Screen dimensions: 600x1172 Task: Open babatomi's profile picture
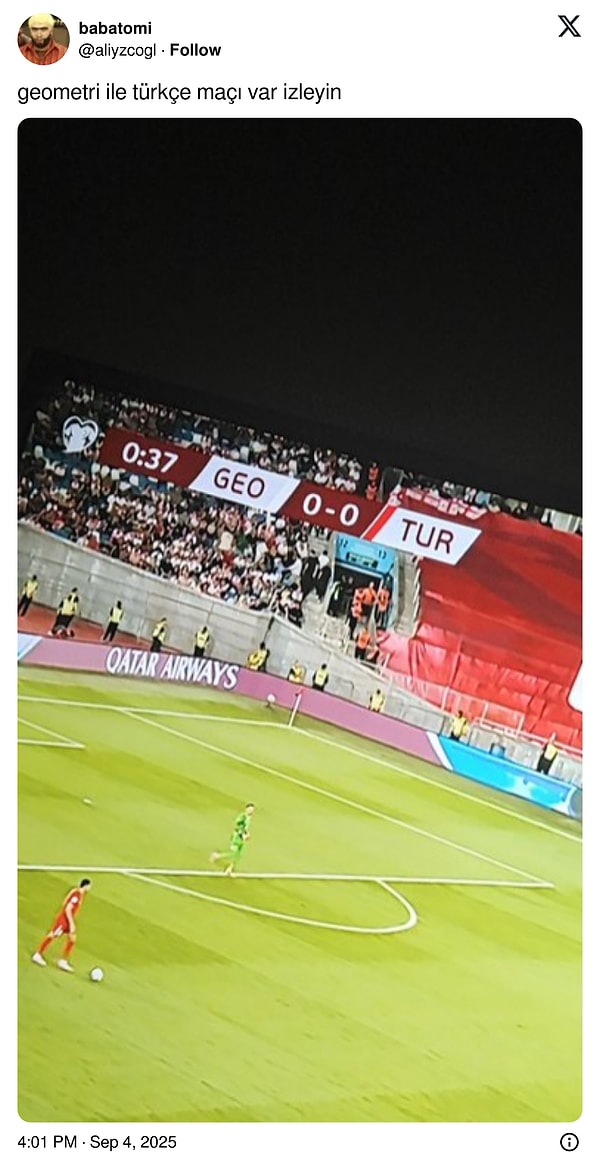[43, 39]
